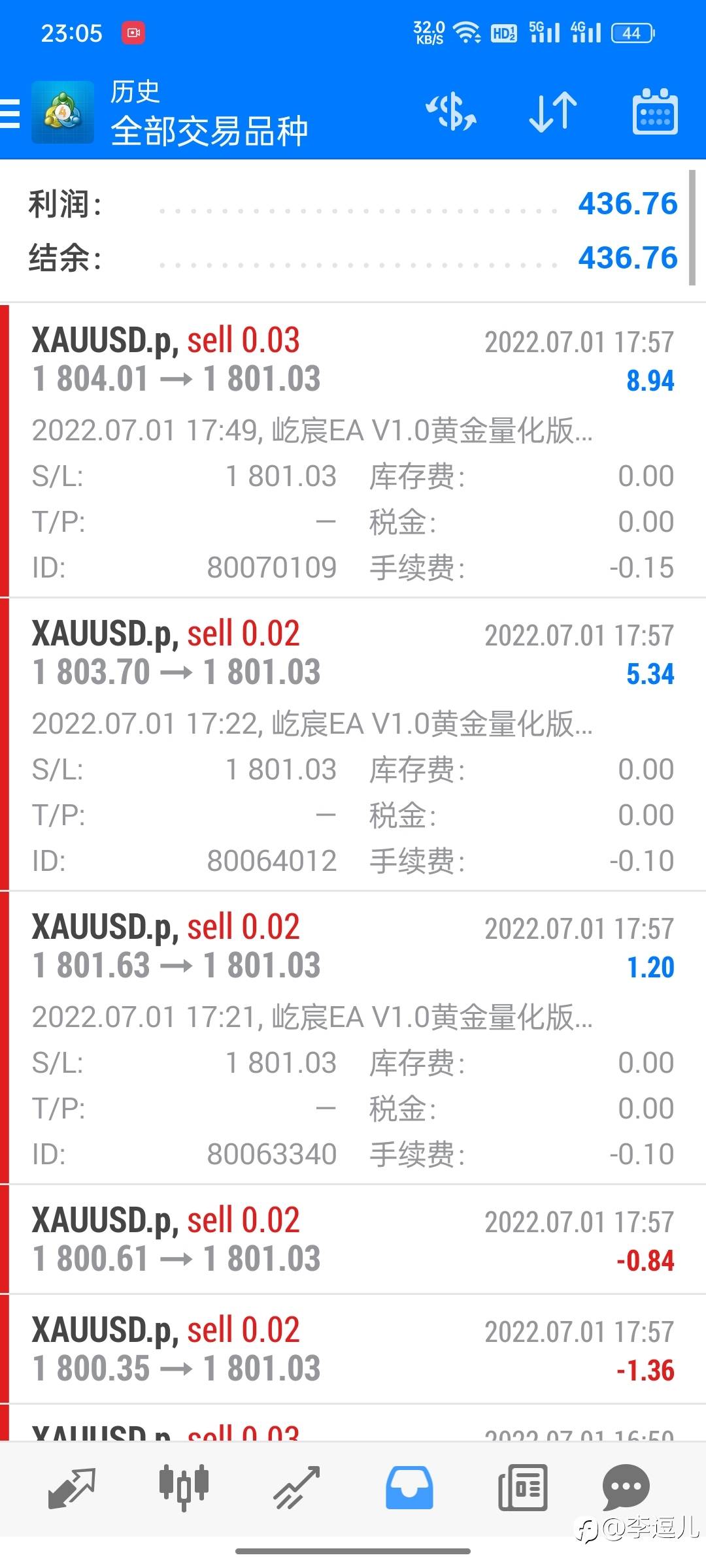Image resolution: width=706 pixels, height=1568 pixels.
Task: Collapse the sell 0.02 trade at 1 801.63
Action: tap(353, 1037)
